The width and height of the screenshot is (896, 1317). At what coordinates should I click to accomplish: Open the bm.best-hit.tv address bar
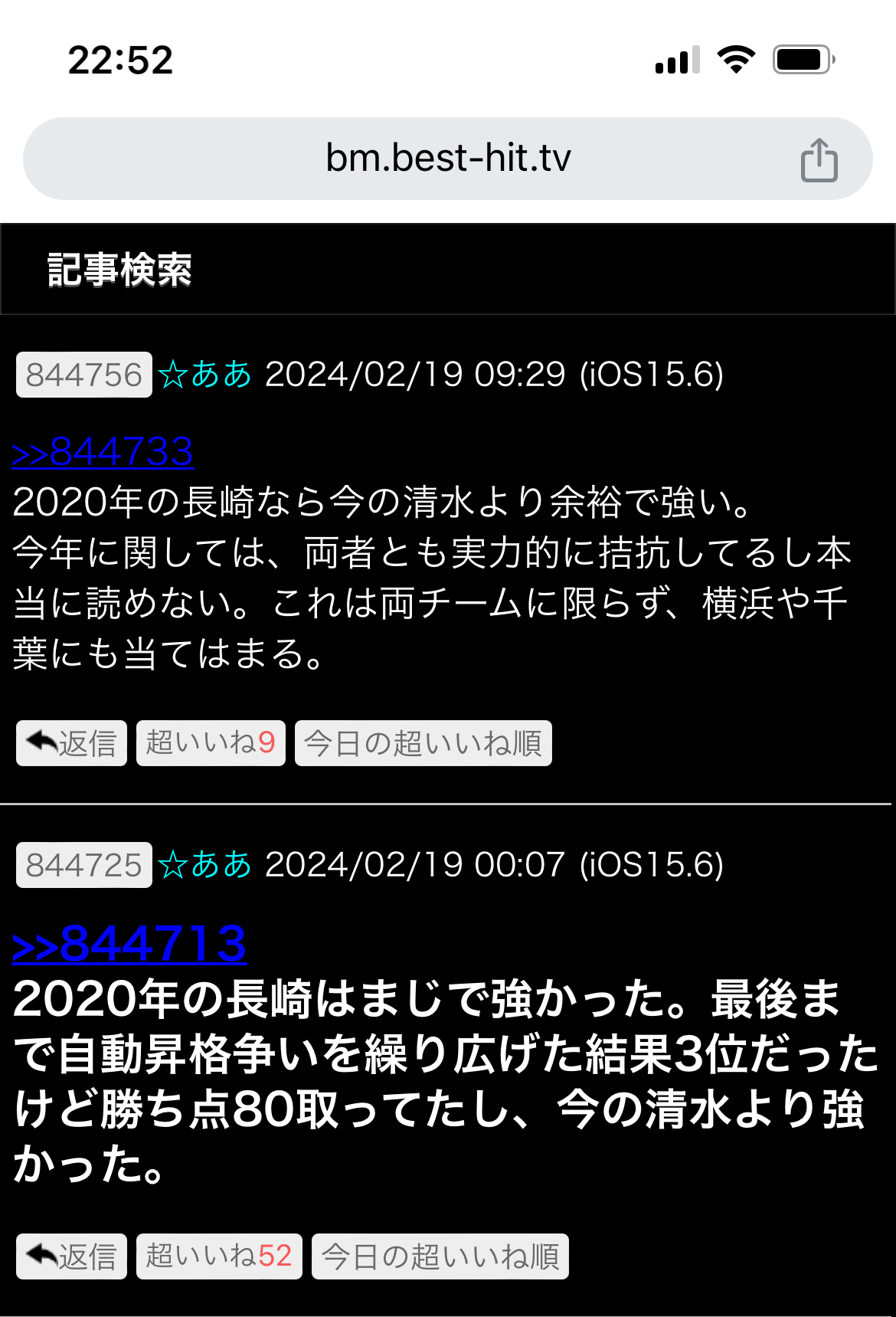(x=448, y=158)
